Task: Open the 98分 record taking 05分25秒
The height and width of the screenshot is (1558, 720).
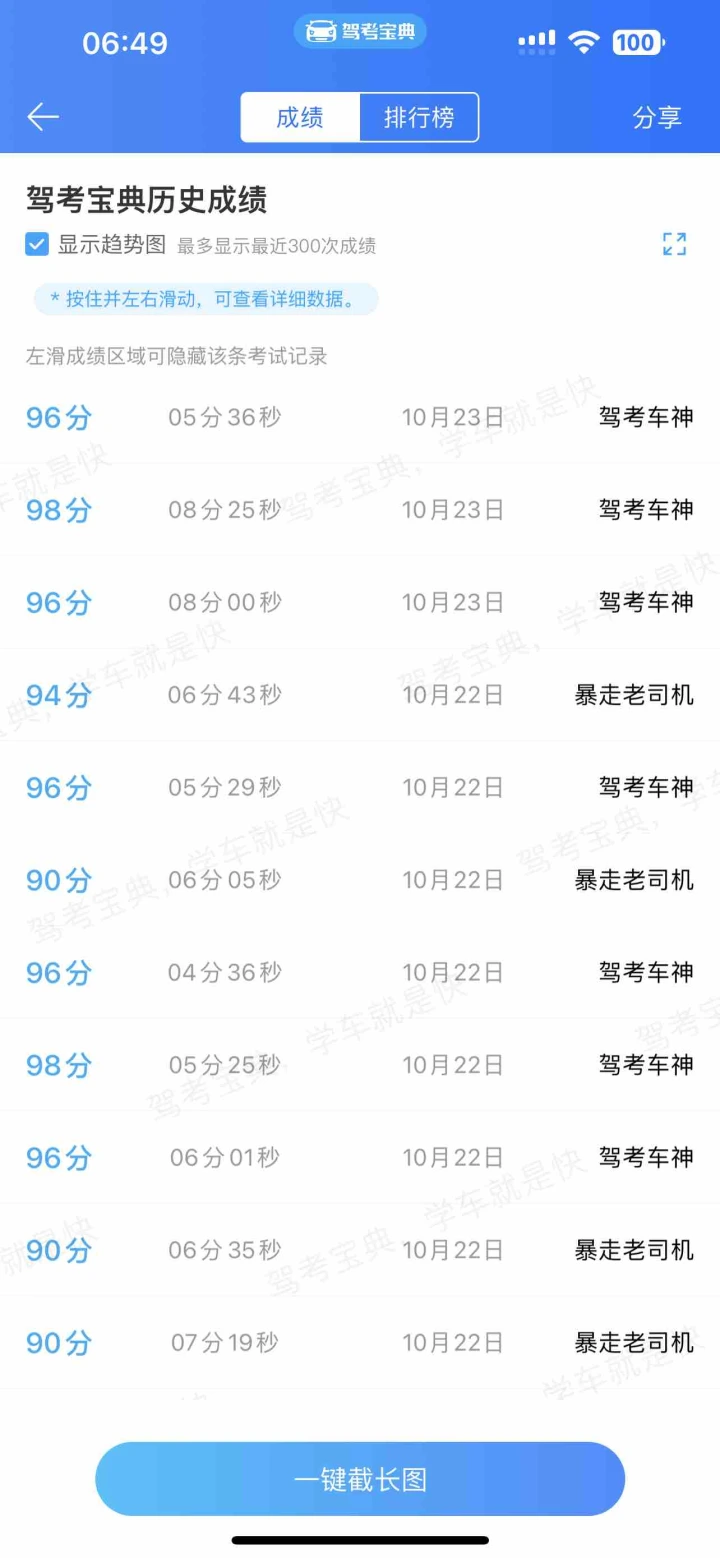Action: tap(360, 1065)
